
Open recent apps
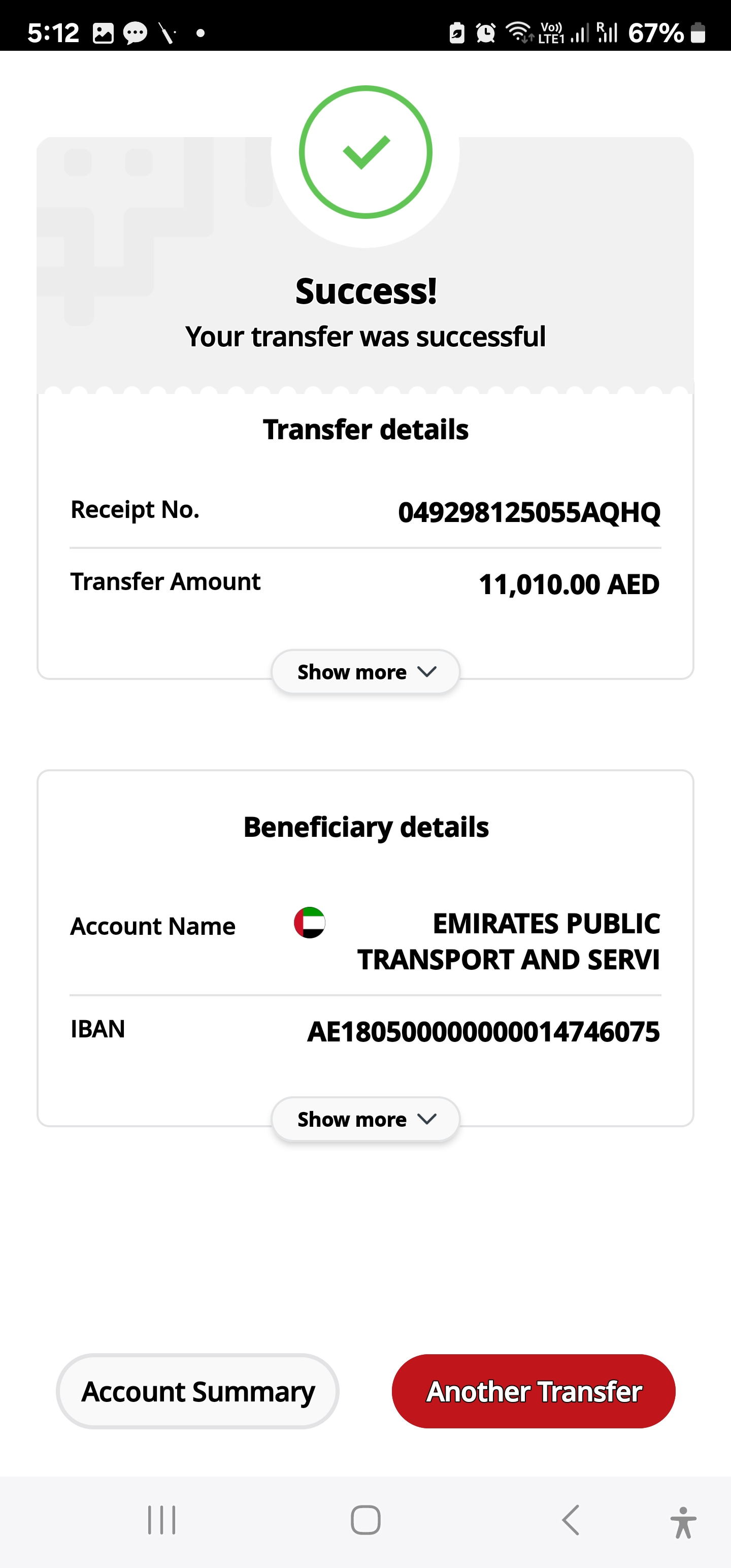tap(162, 1520)
